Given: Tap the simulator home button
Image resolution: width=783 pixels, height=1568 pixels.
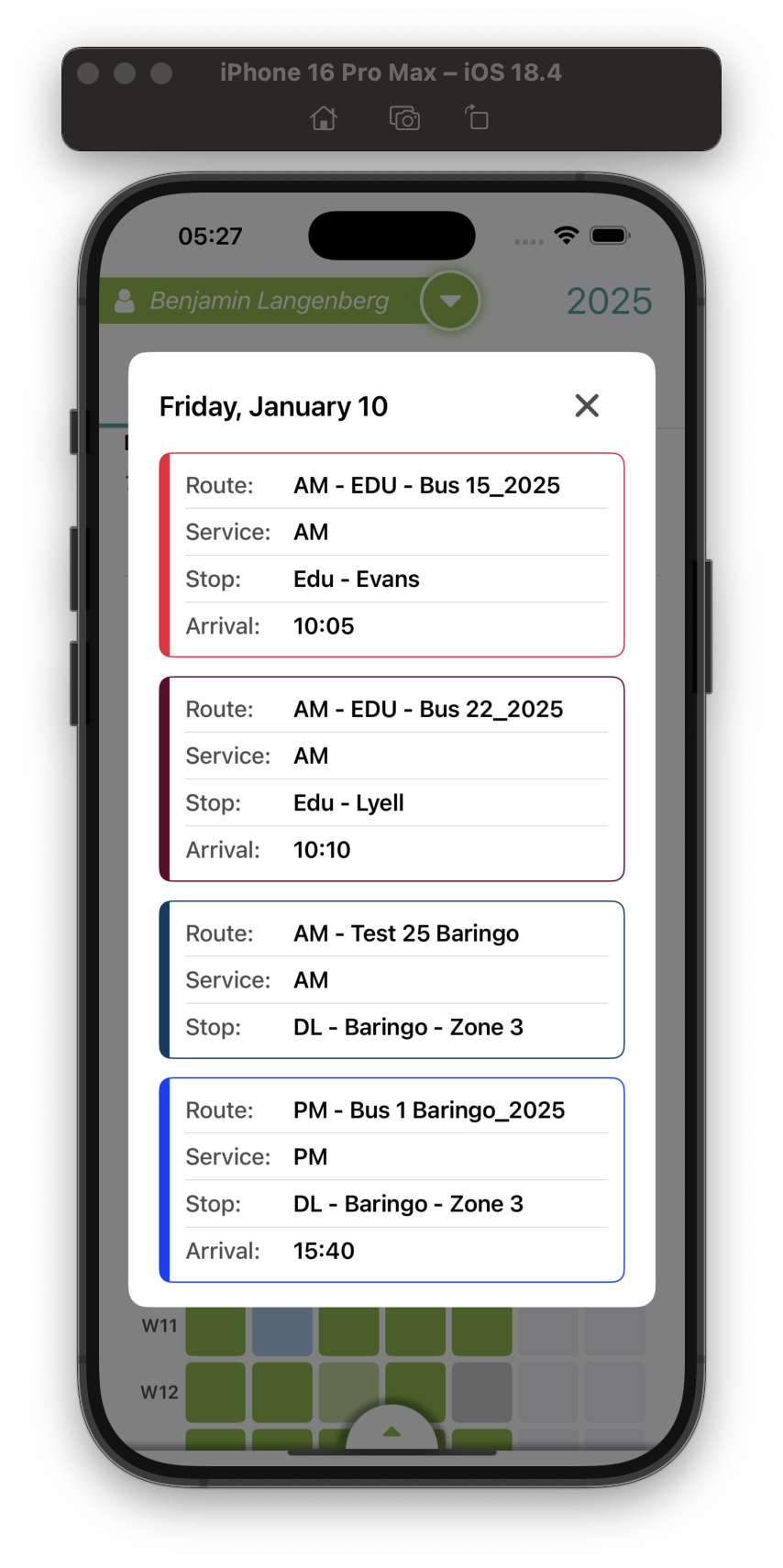Looking at the screenshot, I should coord(324,118).
